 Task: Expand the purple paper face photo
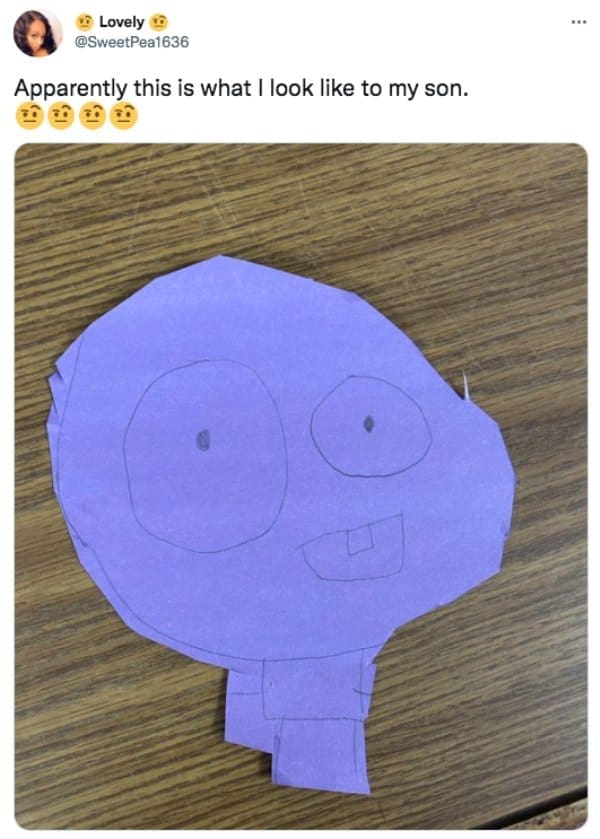pyautogui.click(x=300, y=485)
